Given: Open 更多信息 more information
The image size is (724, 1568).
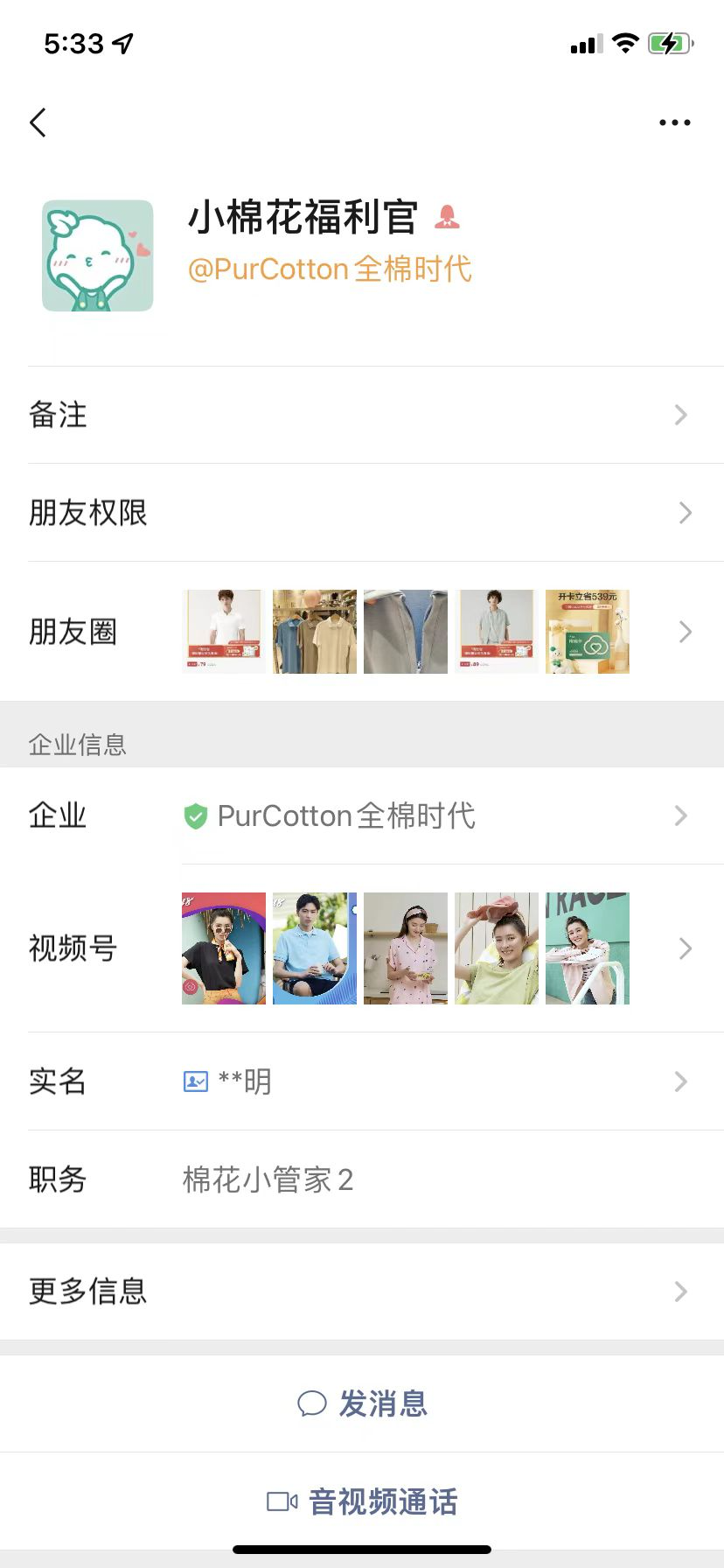Looking at the screenshot, I should pyautogui.click(x=362, y=1291).
